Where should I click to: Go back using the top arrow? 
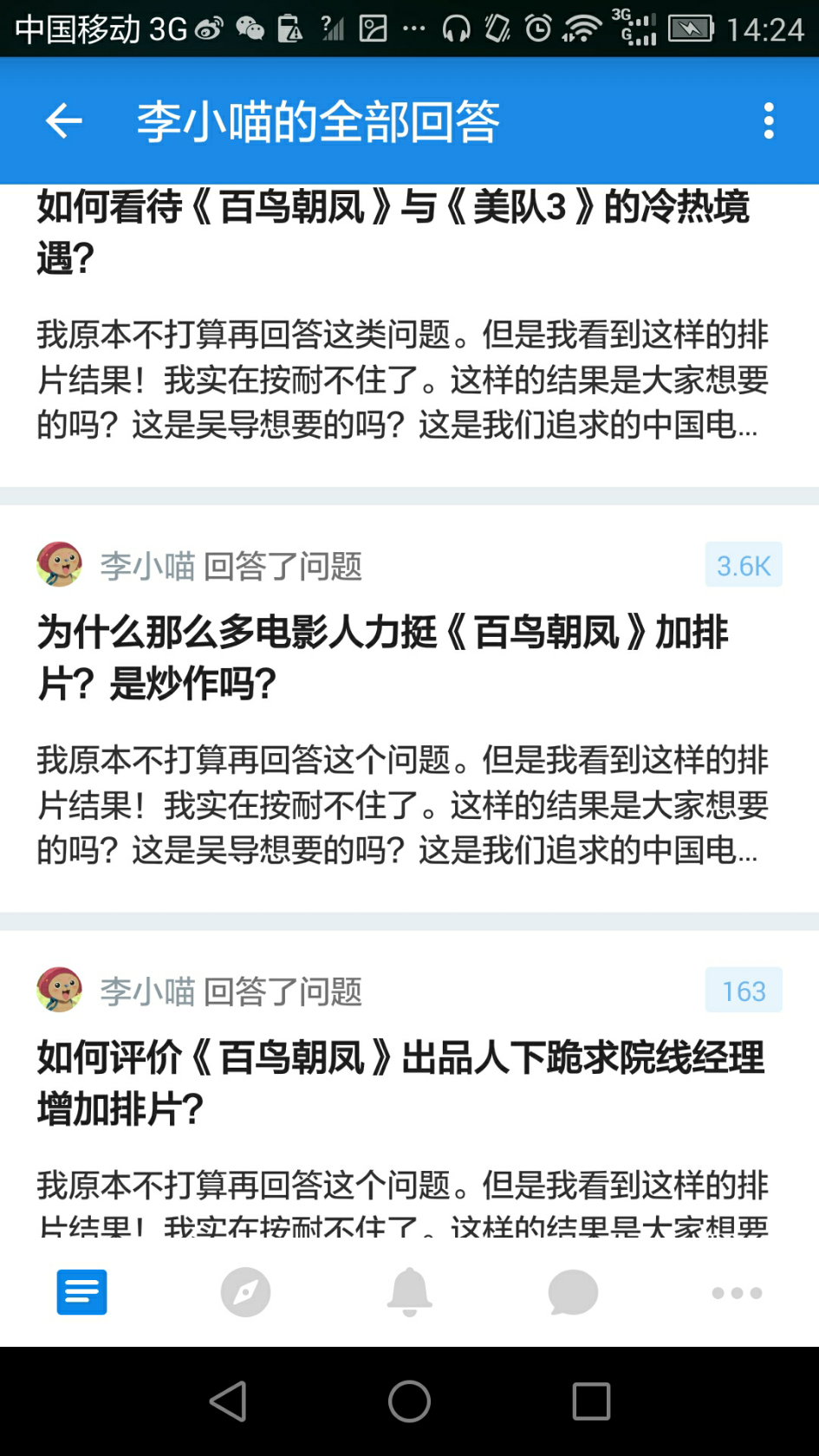(x=64, y=121)
